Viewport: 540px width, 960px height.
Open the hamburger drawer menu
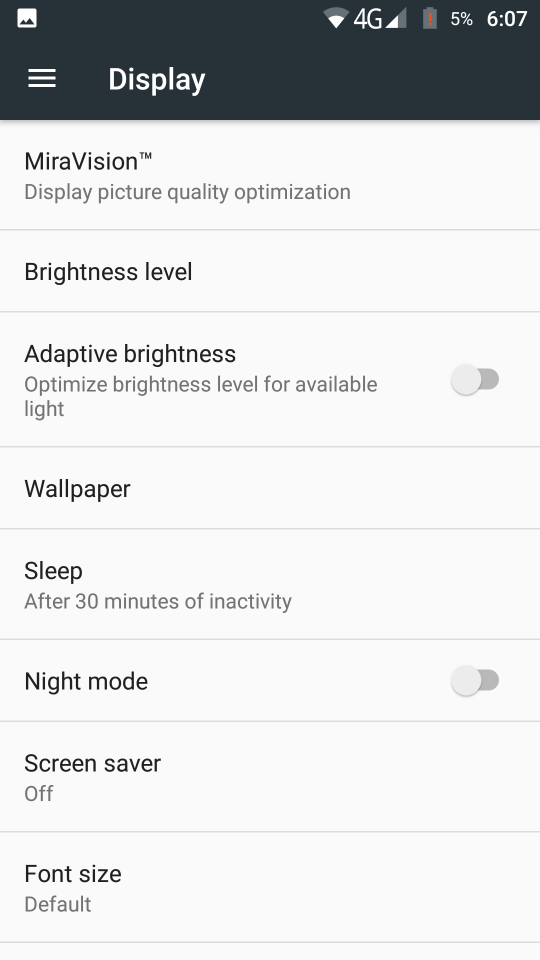coord(42,78)
